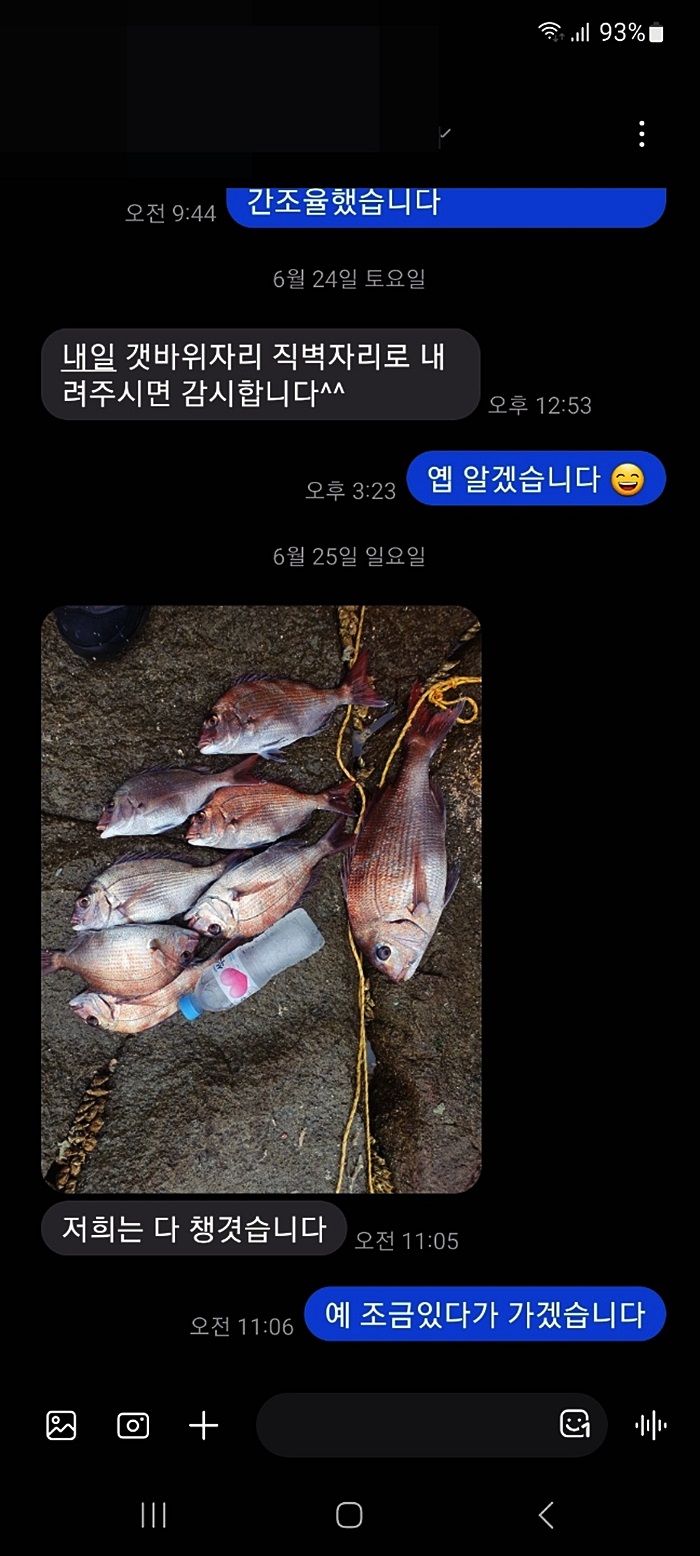Open the plus attachment options
The image size is (700, 1556).
pyautogui.click(x=204, y=1425)
